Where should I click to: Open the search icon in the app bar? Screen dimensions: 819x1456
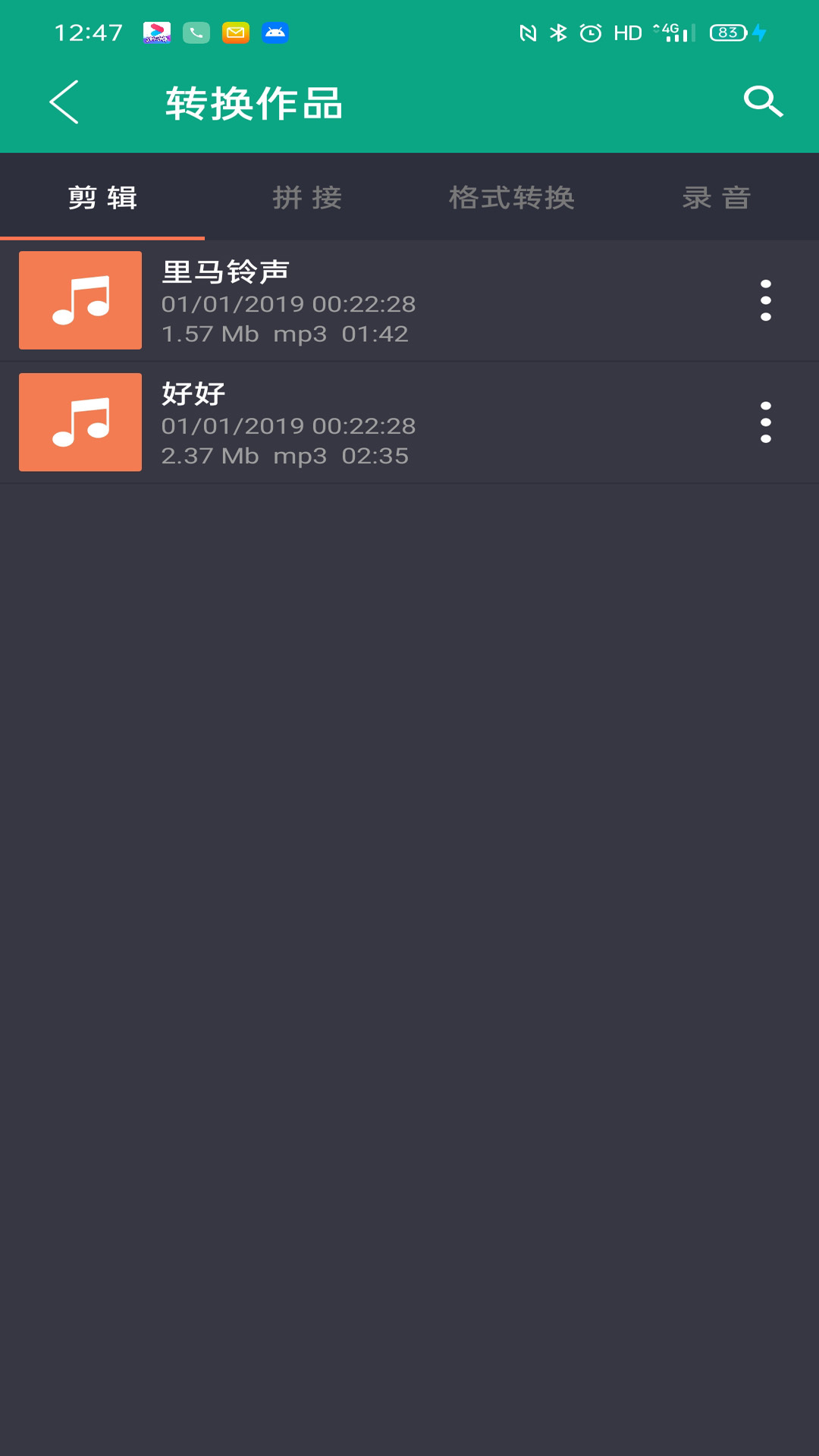click(x=763, y=102)
